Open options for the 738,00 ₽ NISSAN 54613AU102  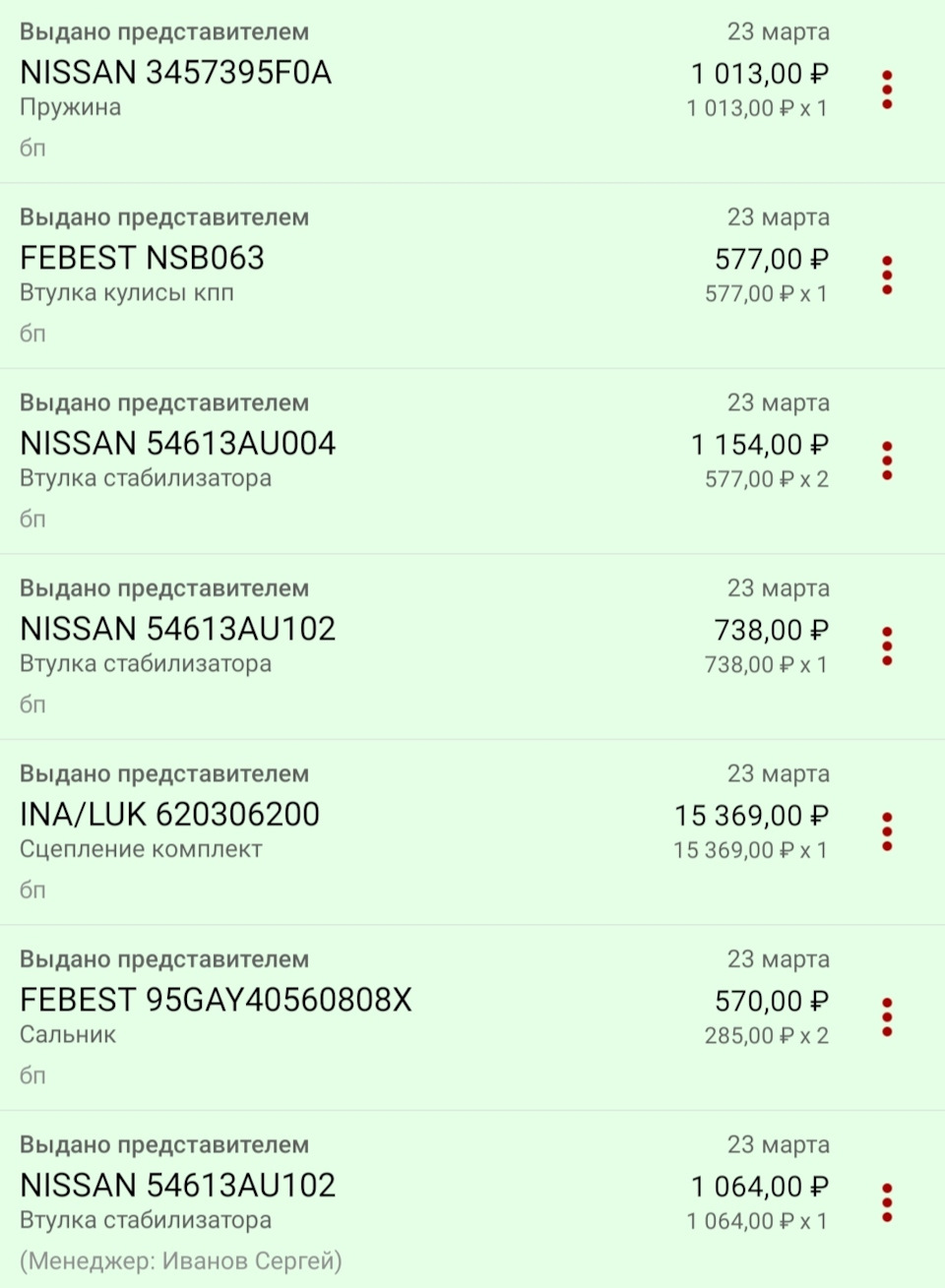[x=887, y=646]
